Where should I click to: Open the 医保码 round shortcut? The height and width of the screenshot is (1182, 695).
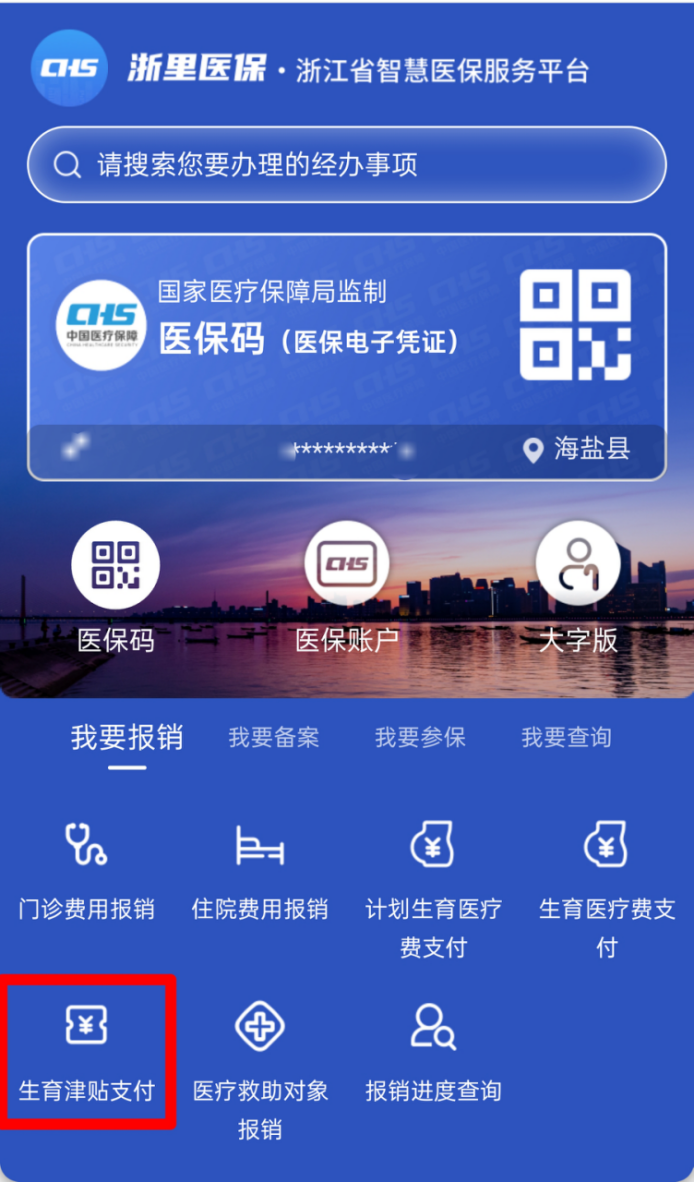[x=116, y=566]
